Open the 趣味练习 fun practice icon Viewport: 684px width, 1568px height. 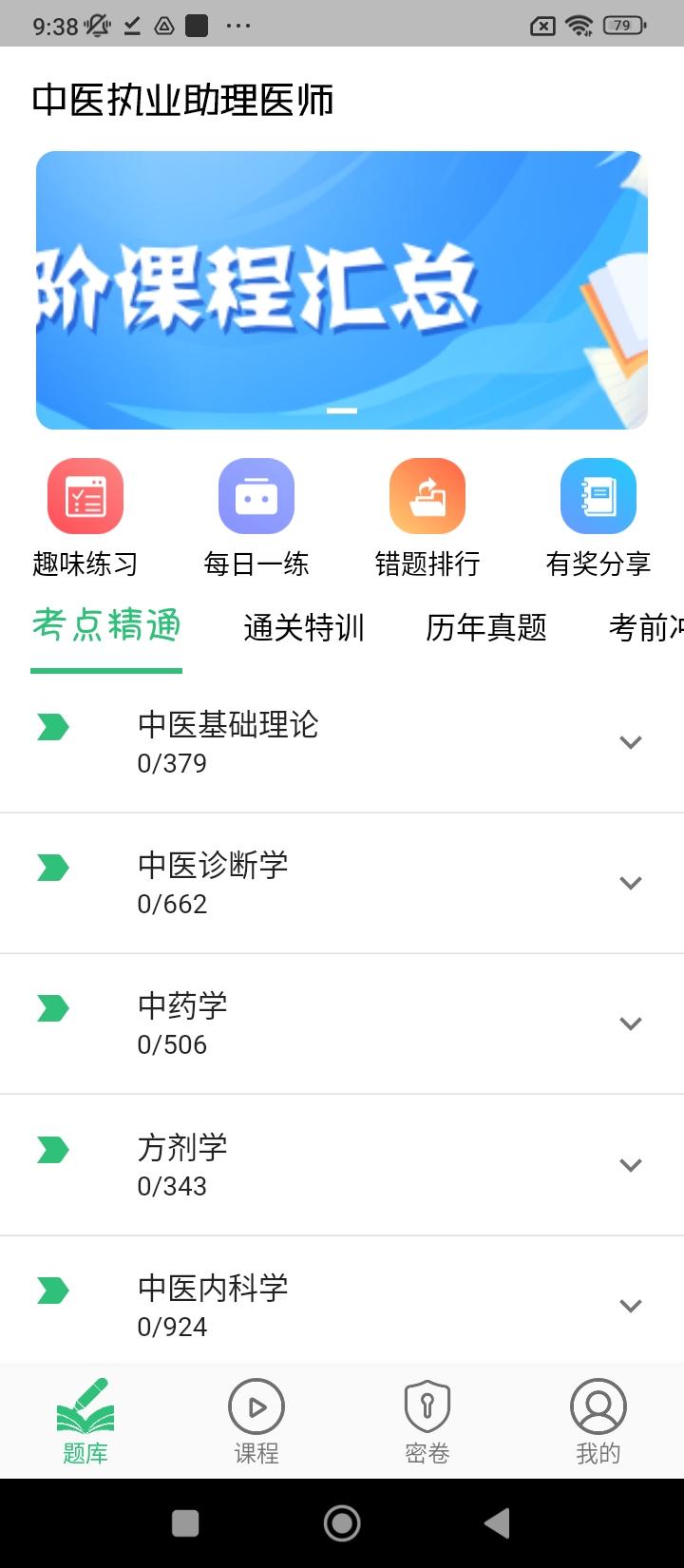[x=85, y=495]
